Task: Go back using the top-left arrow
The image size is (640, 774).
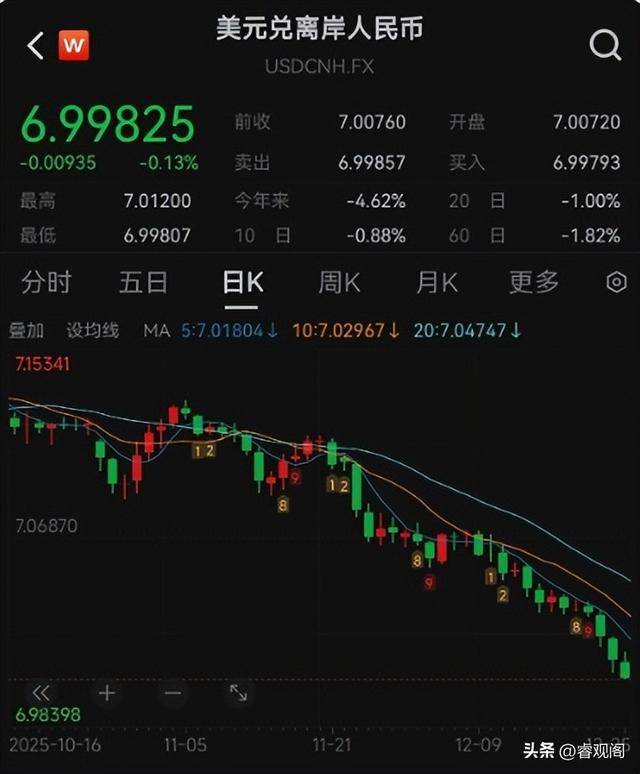Action: pyautogui.click(x=36, y=45)
